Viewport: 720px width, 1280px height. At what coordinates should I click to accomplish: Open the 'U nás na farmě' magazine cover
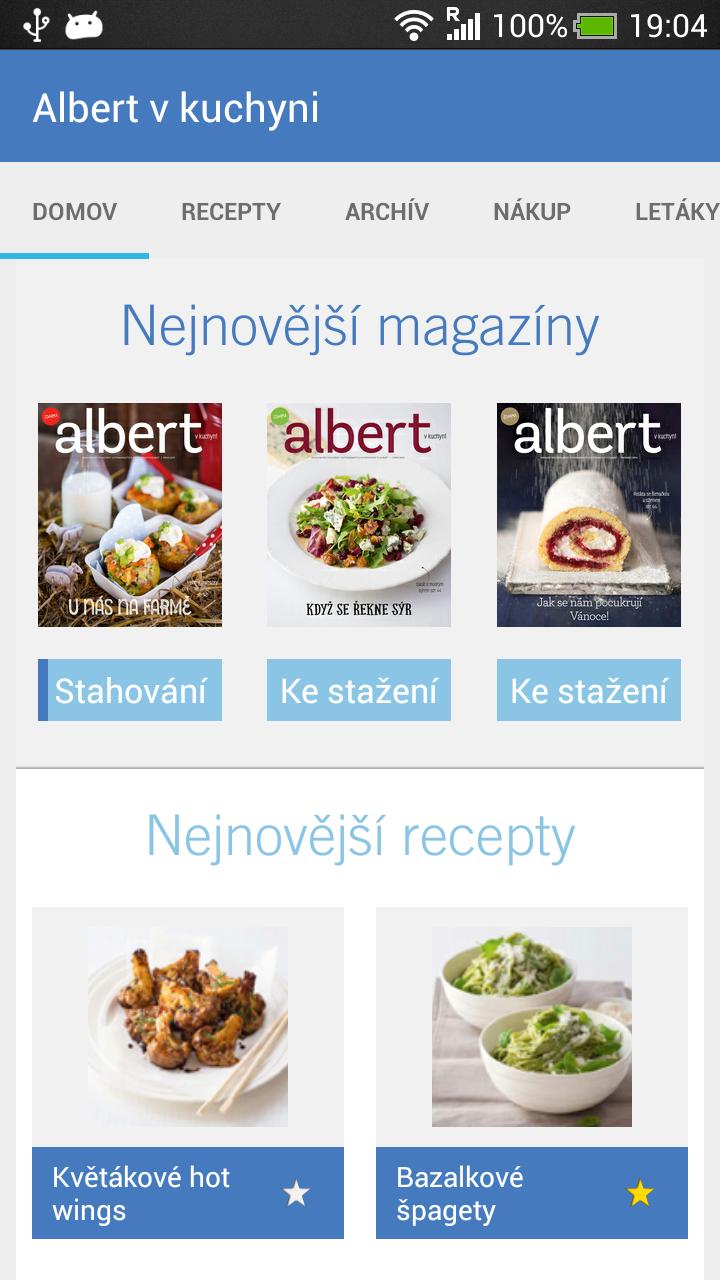tap(130, 515)
